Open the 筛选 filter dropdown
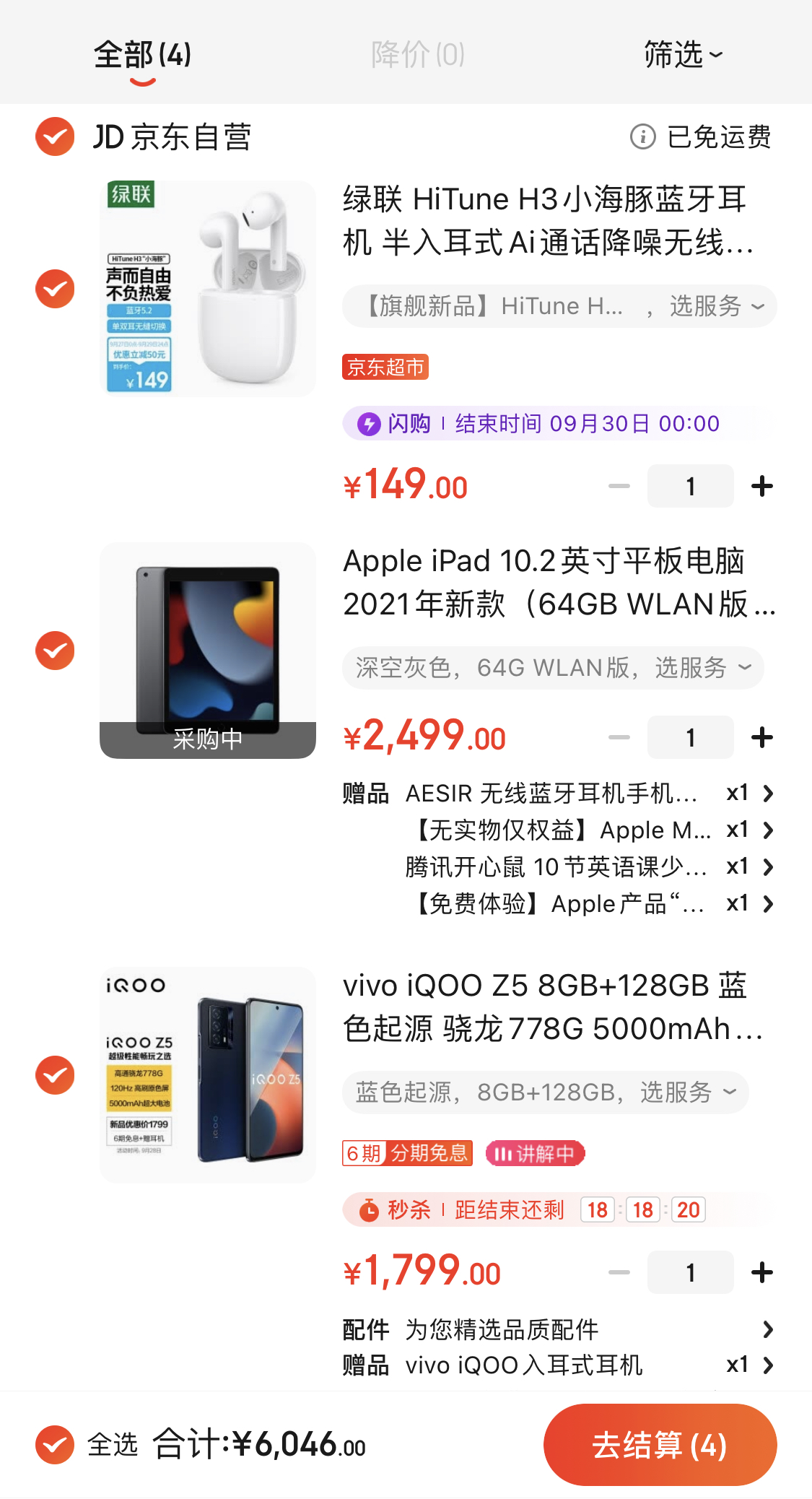The width and height of the screenshot is (812, 1499). click(x=682, y=55)
